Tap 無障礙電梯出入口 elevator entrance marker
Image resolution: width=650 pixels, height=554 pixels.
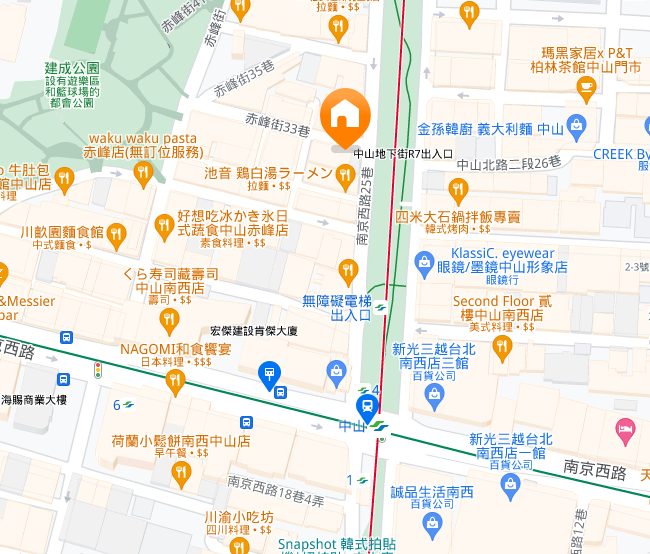[x=382, y=308]
